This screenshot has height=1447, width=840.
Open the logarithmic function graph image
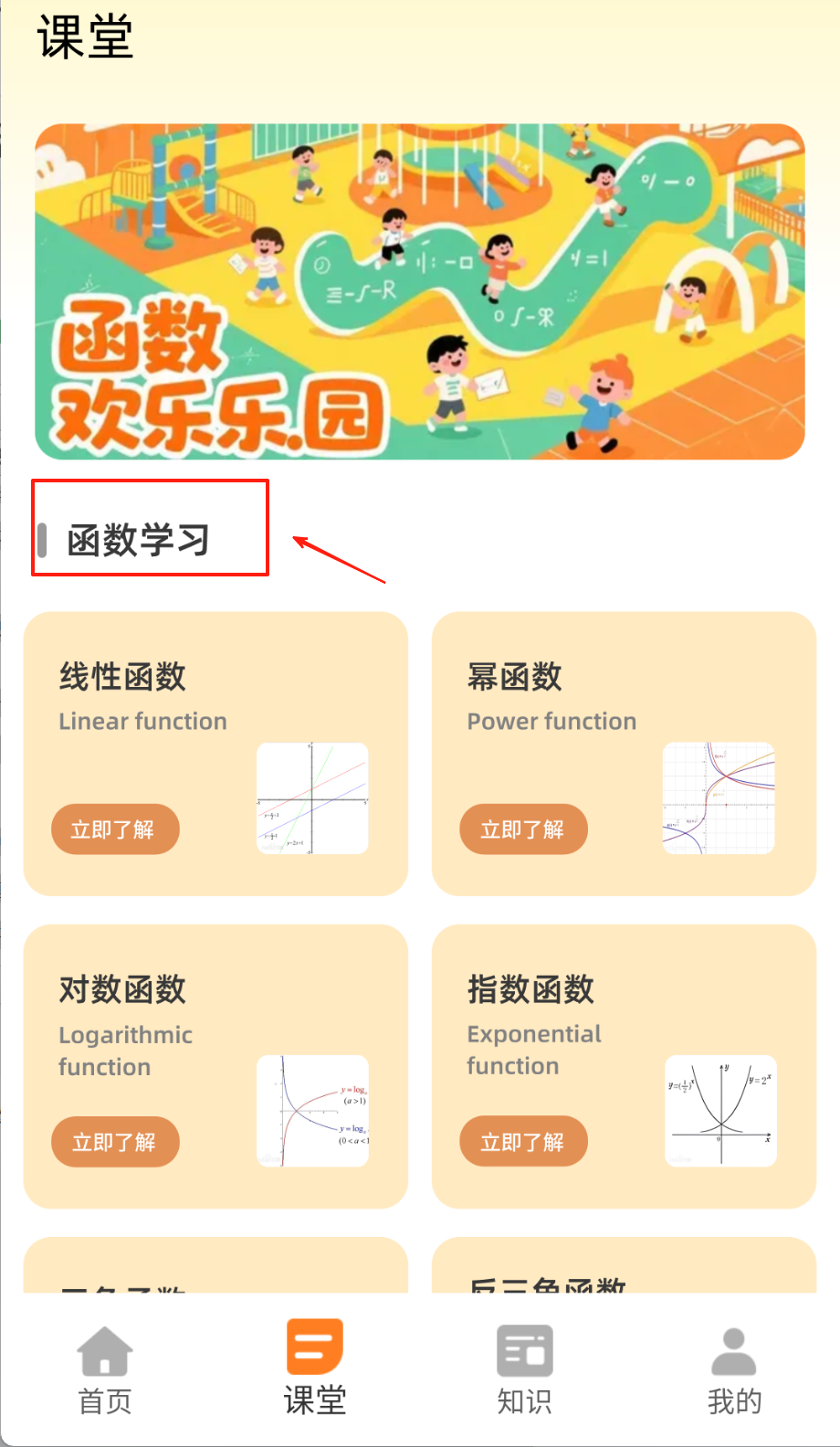coord(312,1111)
